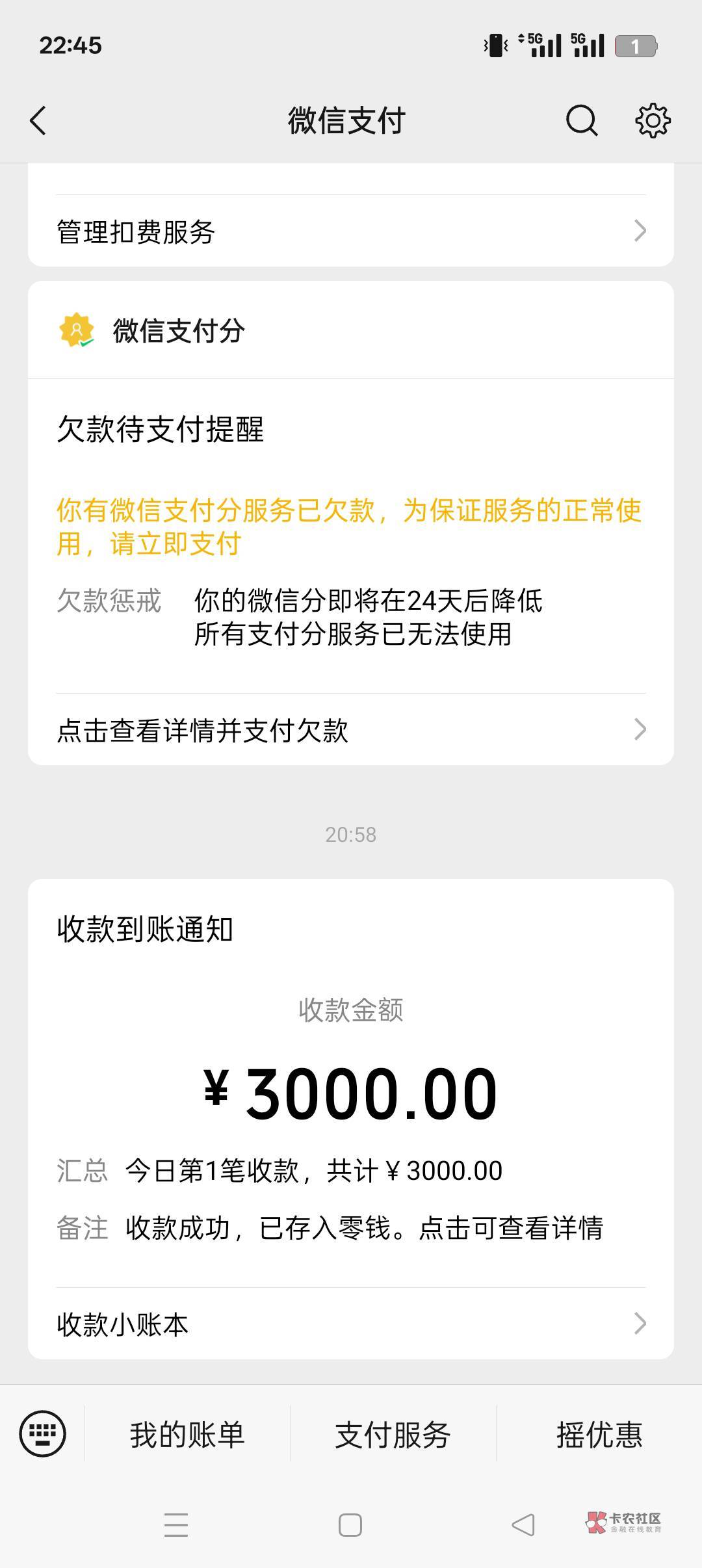Open 收款小账本
Viewport: 702px width, 1568px height.
(x=351, y=1324)
